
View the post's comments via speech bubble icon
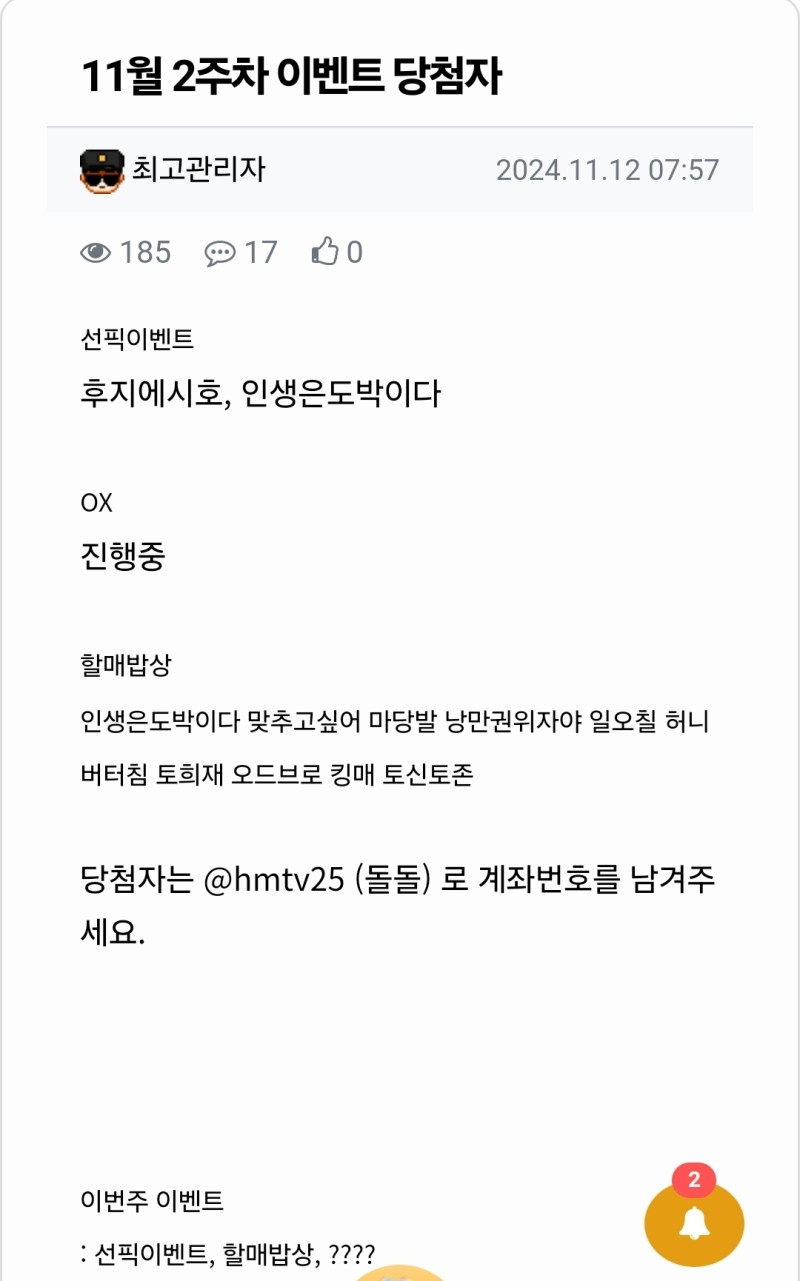[219, 253]
